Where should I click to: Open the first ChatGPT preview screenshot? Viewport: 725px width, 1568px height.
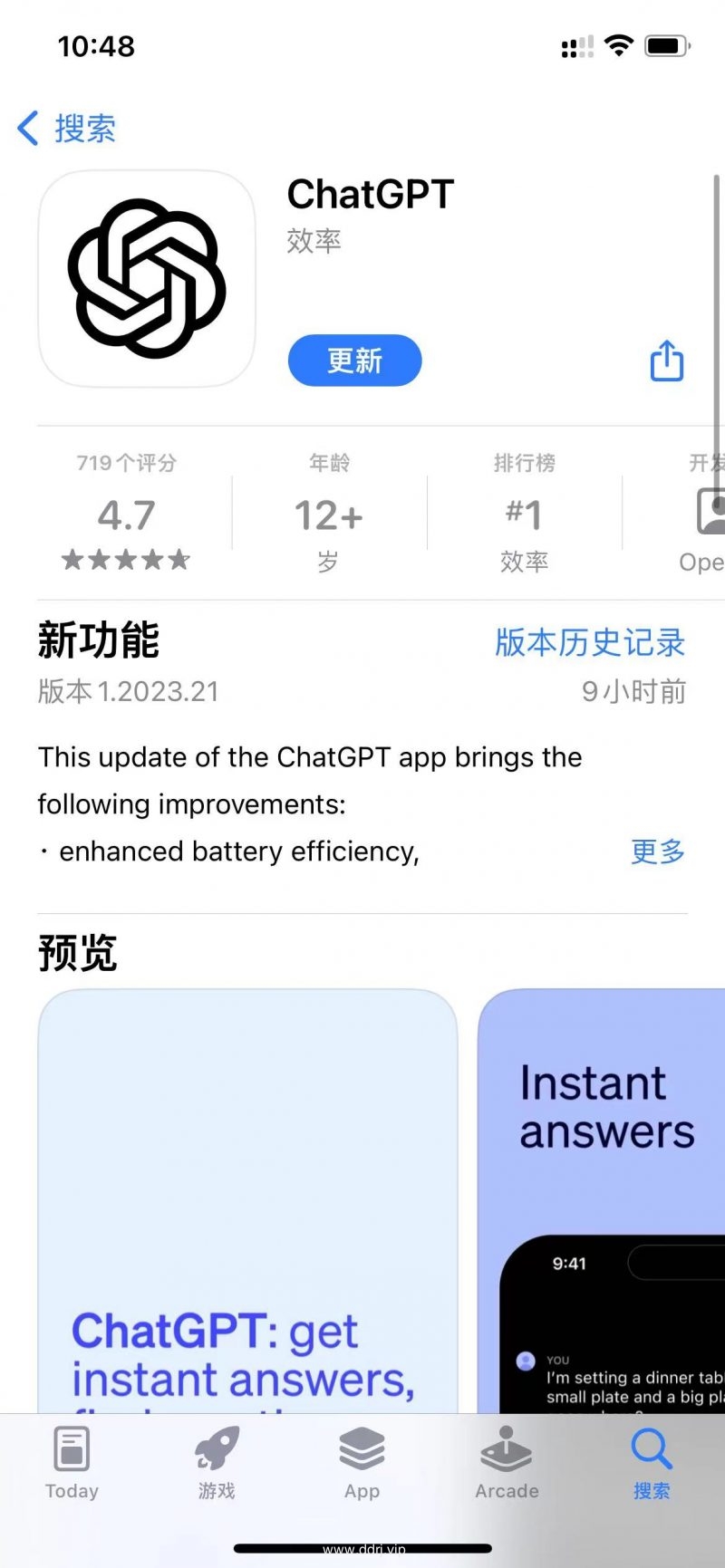tap(247, 1201)
